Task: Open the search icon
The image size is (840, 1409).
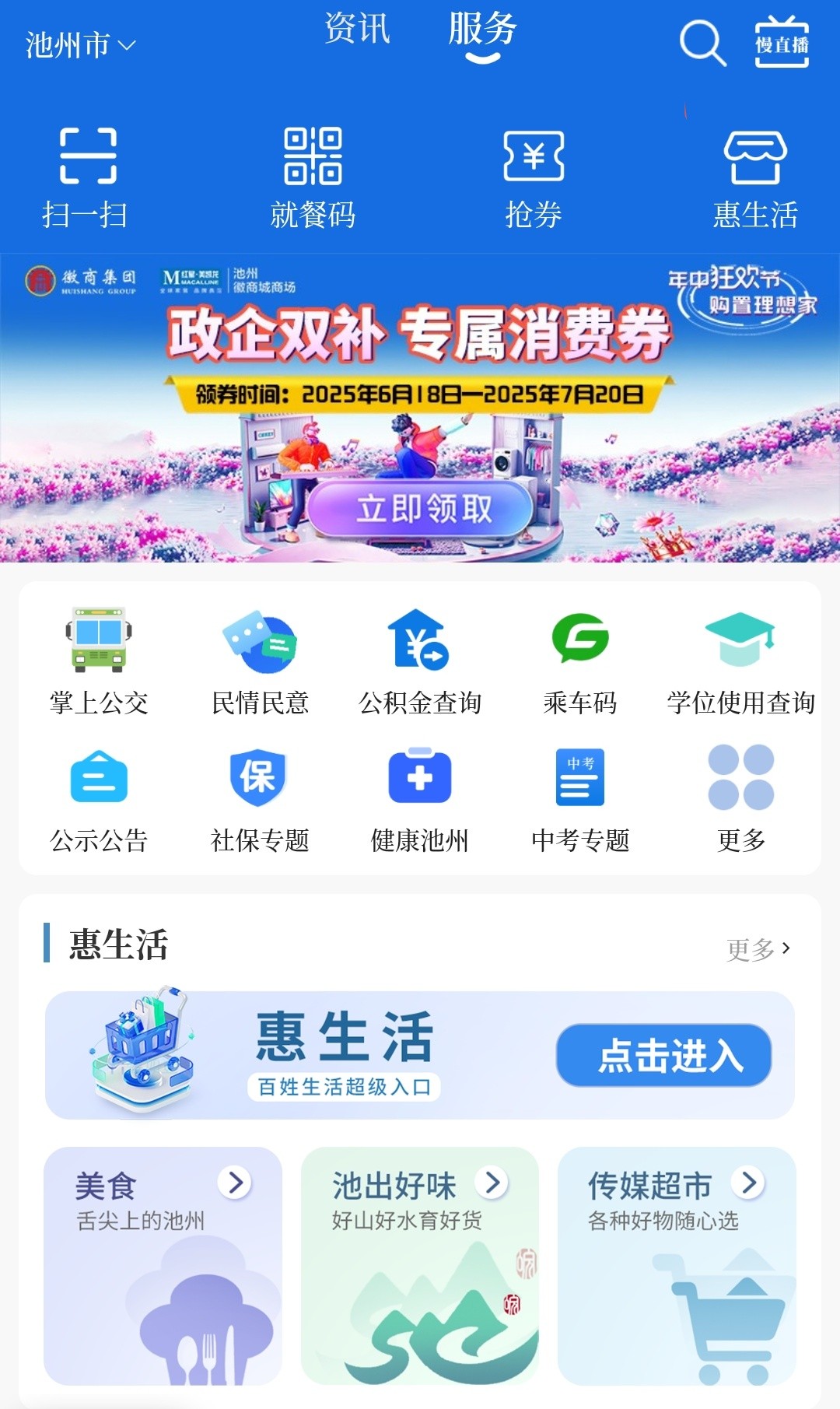Action: tap(702, 44)
